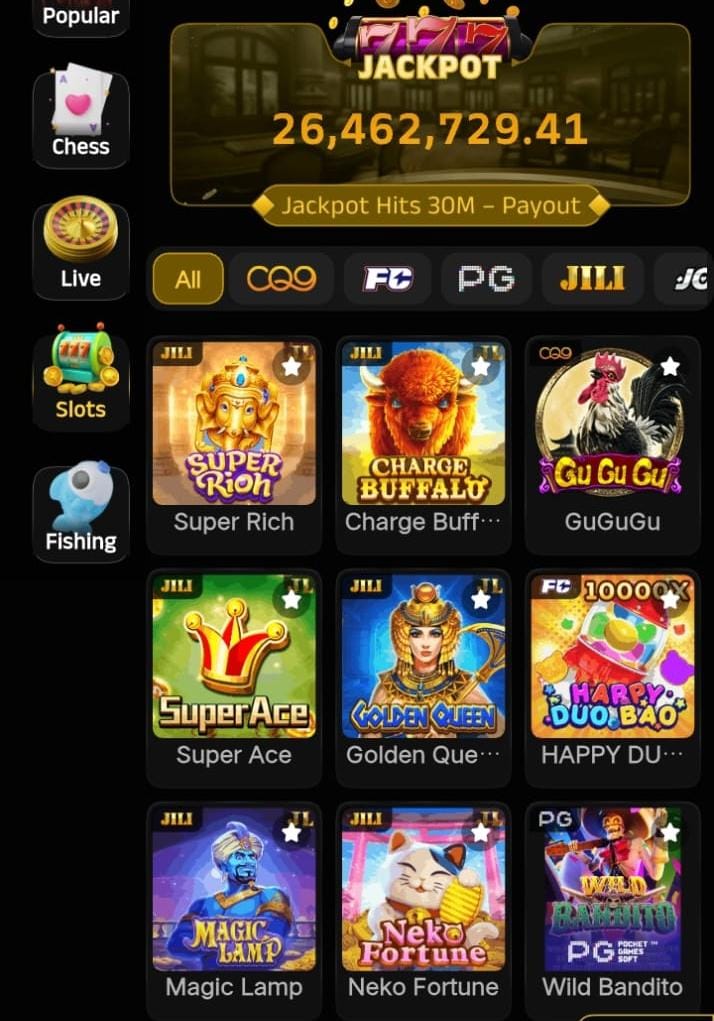Viewport: 714px width, 1021px height.
Task: Filter games by FC provider
Action: tap(388, 279)
